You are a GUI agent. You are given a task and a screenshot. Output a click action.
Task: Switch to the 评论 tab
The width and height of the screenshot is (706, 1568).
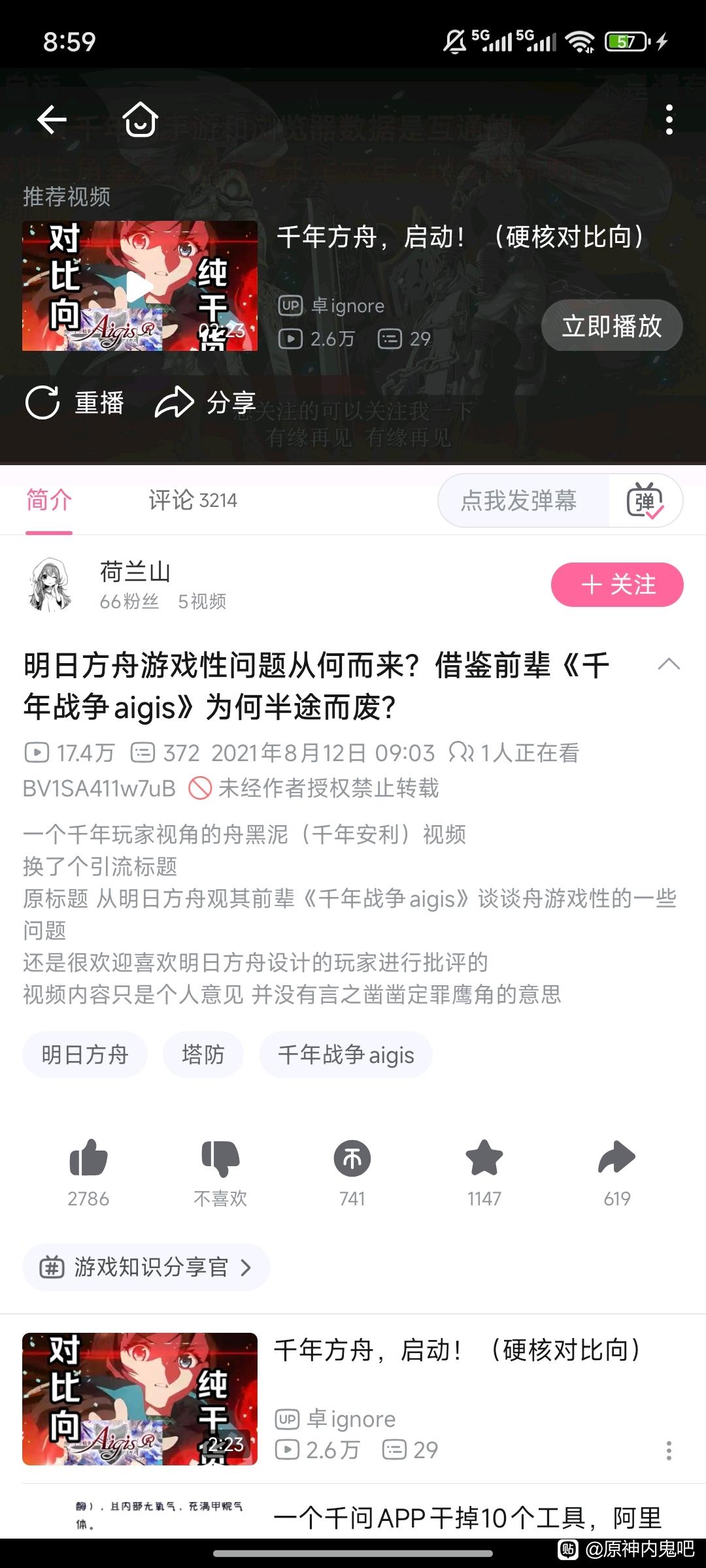pos(192,500)
